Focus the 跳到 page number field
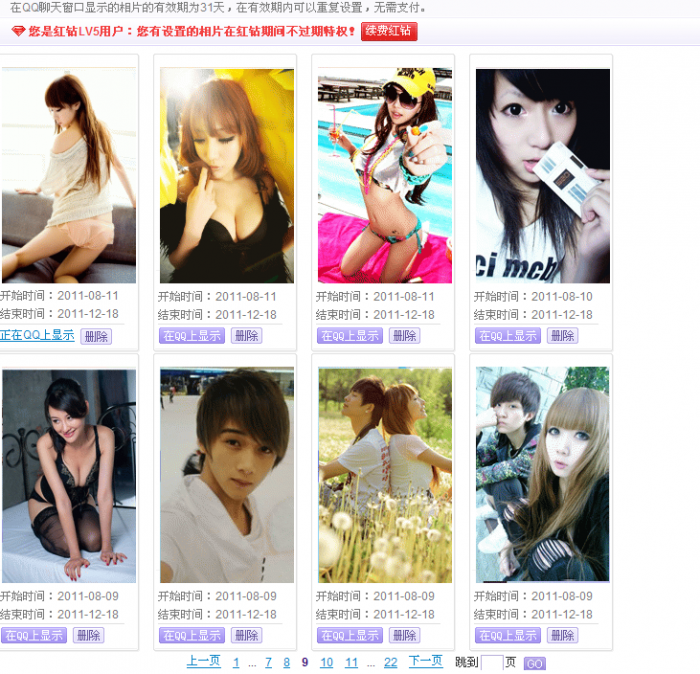The width and height of the screenshot is (700, 674). (492, 663)
